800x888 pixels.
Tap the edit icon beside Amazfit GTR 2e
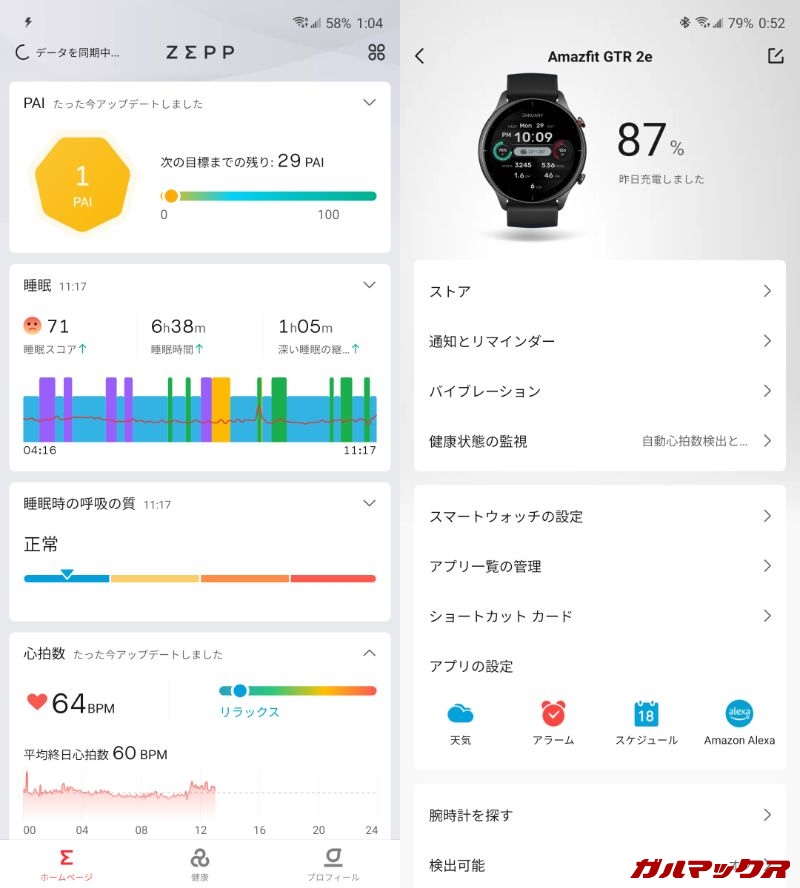pyautogui.click(x=776, y=56)
